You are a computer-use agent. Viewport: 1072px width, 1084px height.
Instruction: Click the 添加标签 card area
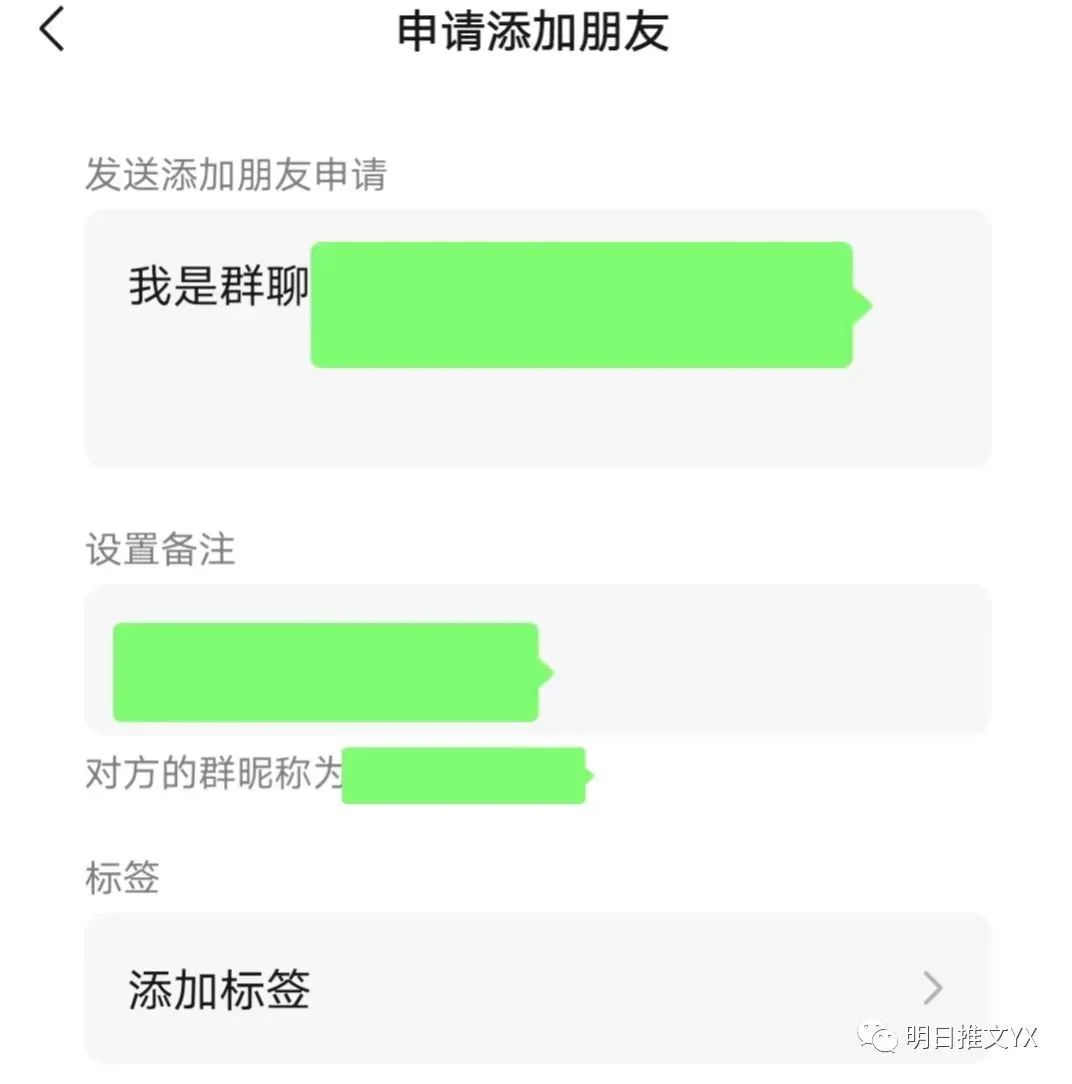[536, 988]
